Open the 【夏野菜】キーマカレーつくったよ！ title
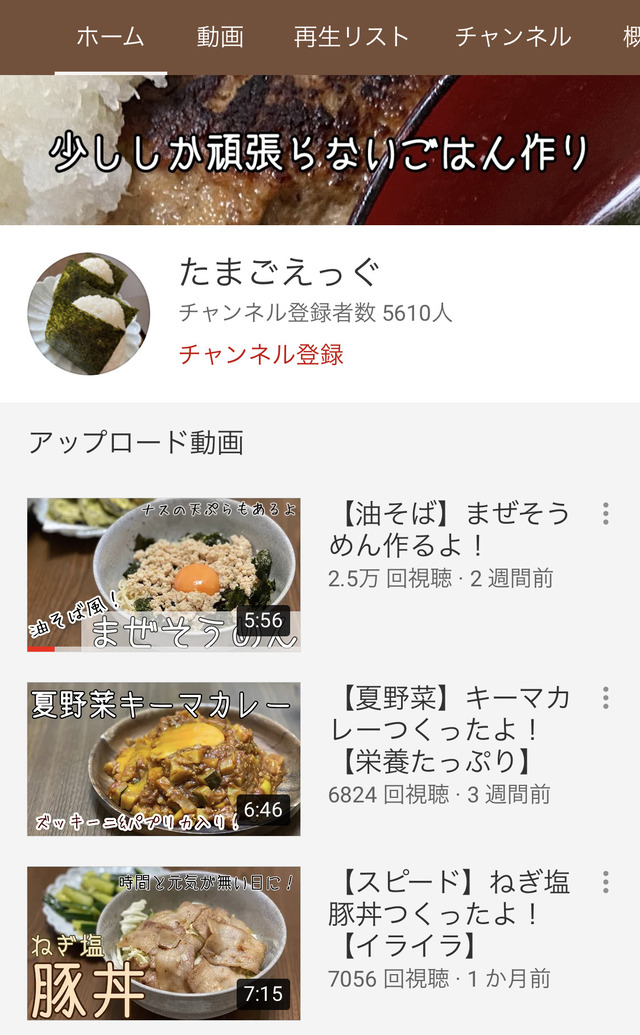Viewport: 640px width, 1035px height. coord(449,729)
